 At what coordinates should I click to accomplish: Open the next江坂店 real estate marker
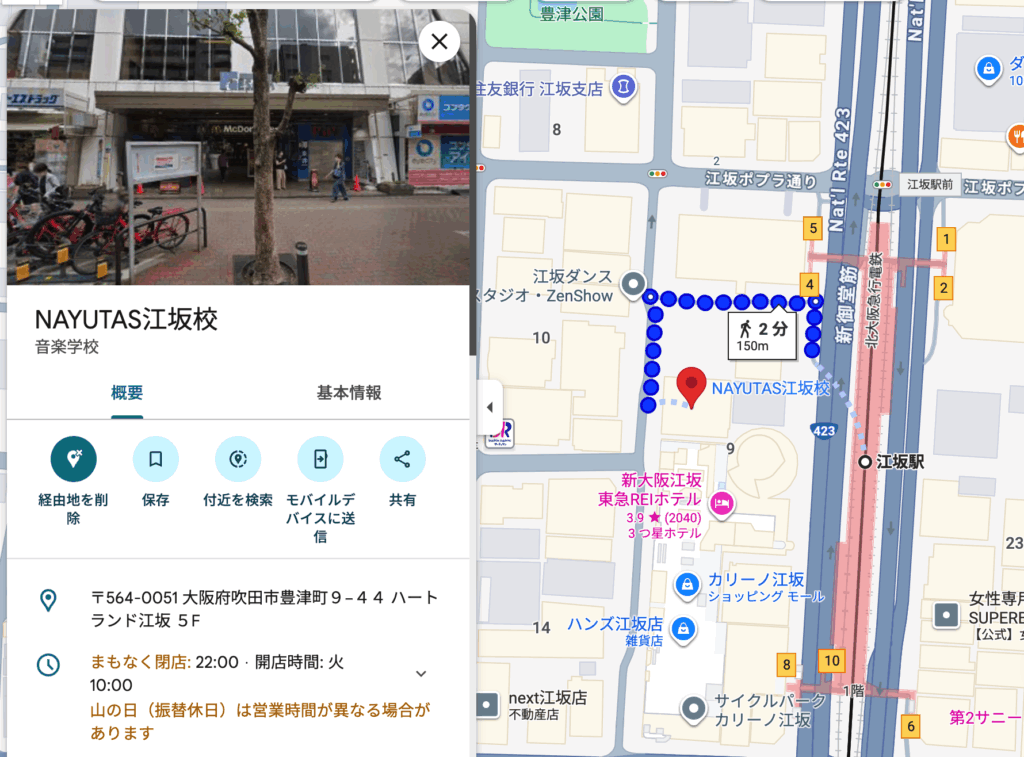pos(488,704)
